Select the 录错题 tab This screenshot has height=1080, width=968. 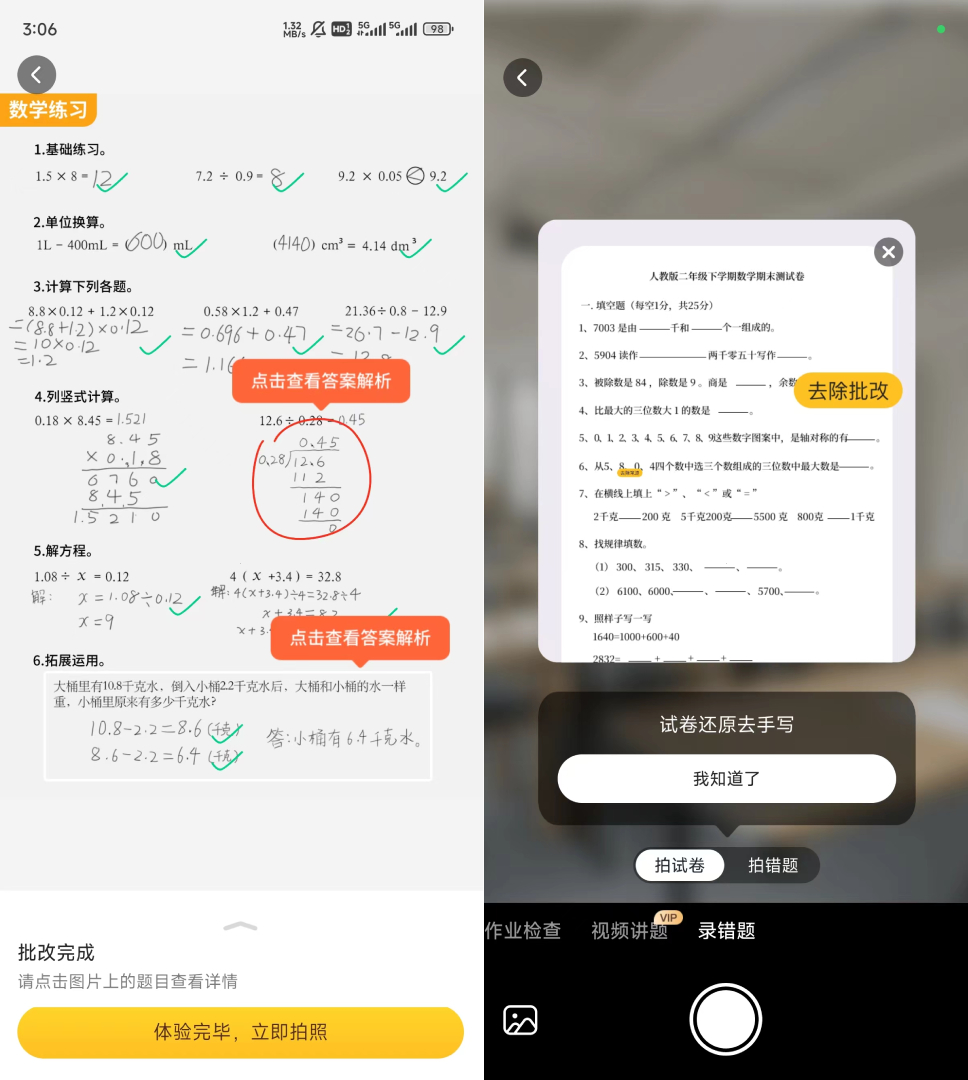coord(726,931)
